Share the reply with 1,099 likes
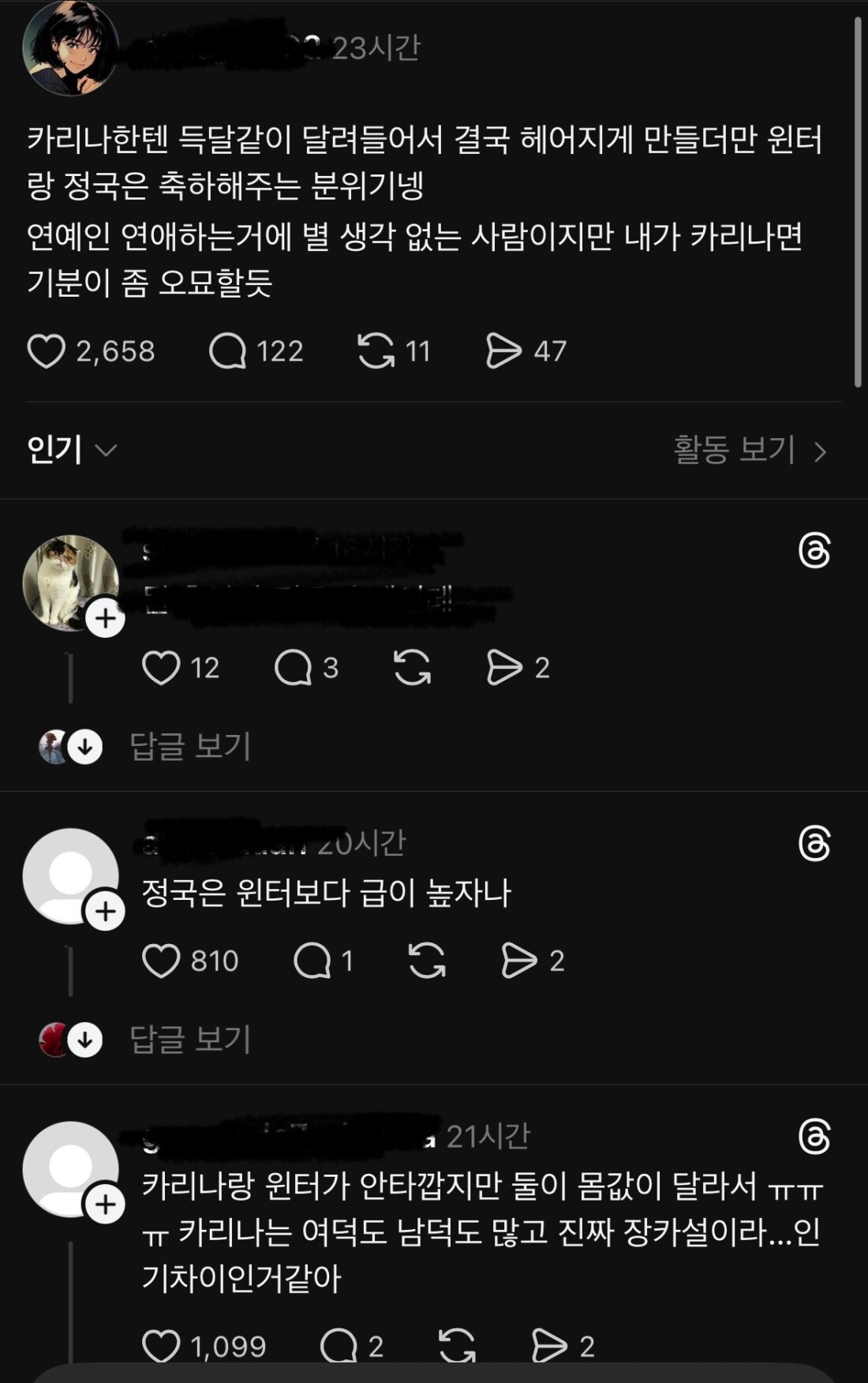The height and width of the screenshot is (1383, 868). 549,1346
